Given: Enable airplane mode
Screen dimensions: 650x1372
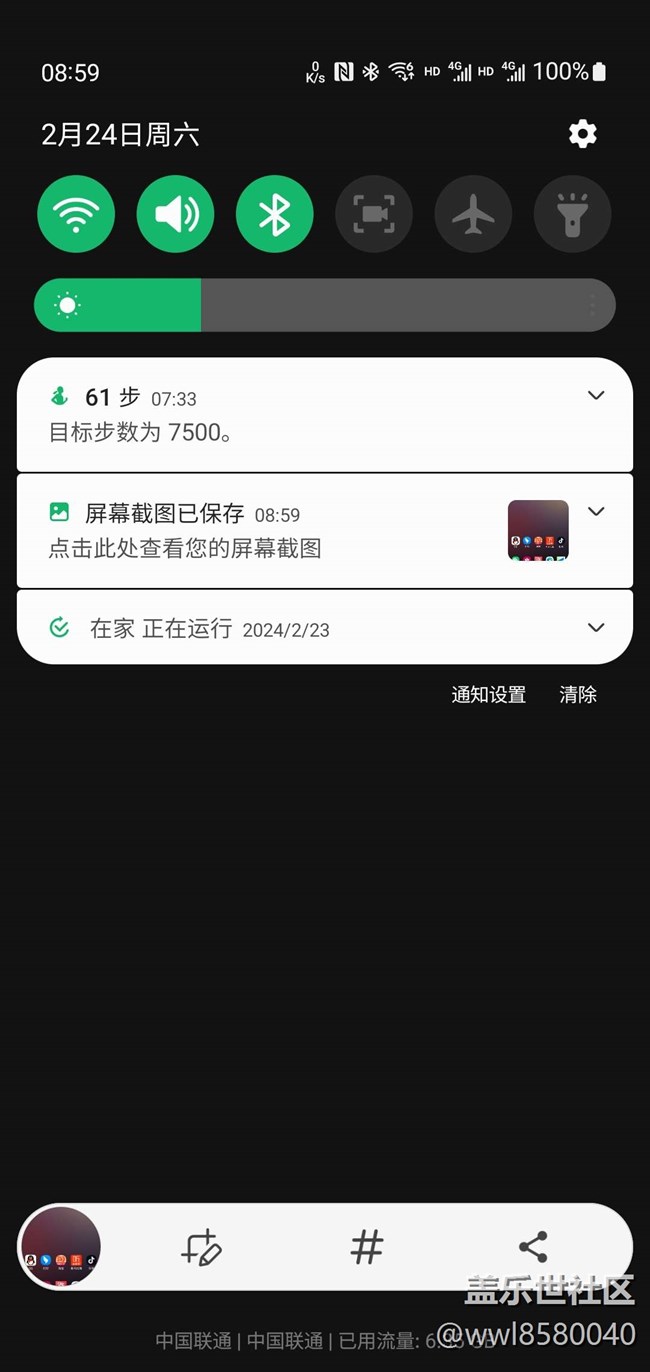Looking at the screenshot, I should click(x=473, y=214).
